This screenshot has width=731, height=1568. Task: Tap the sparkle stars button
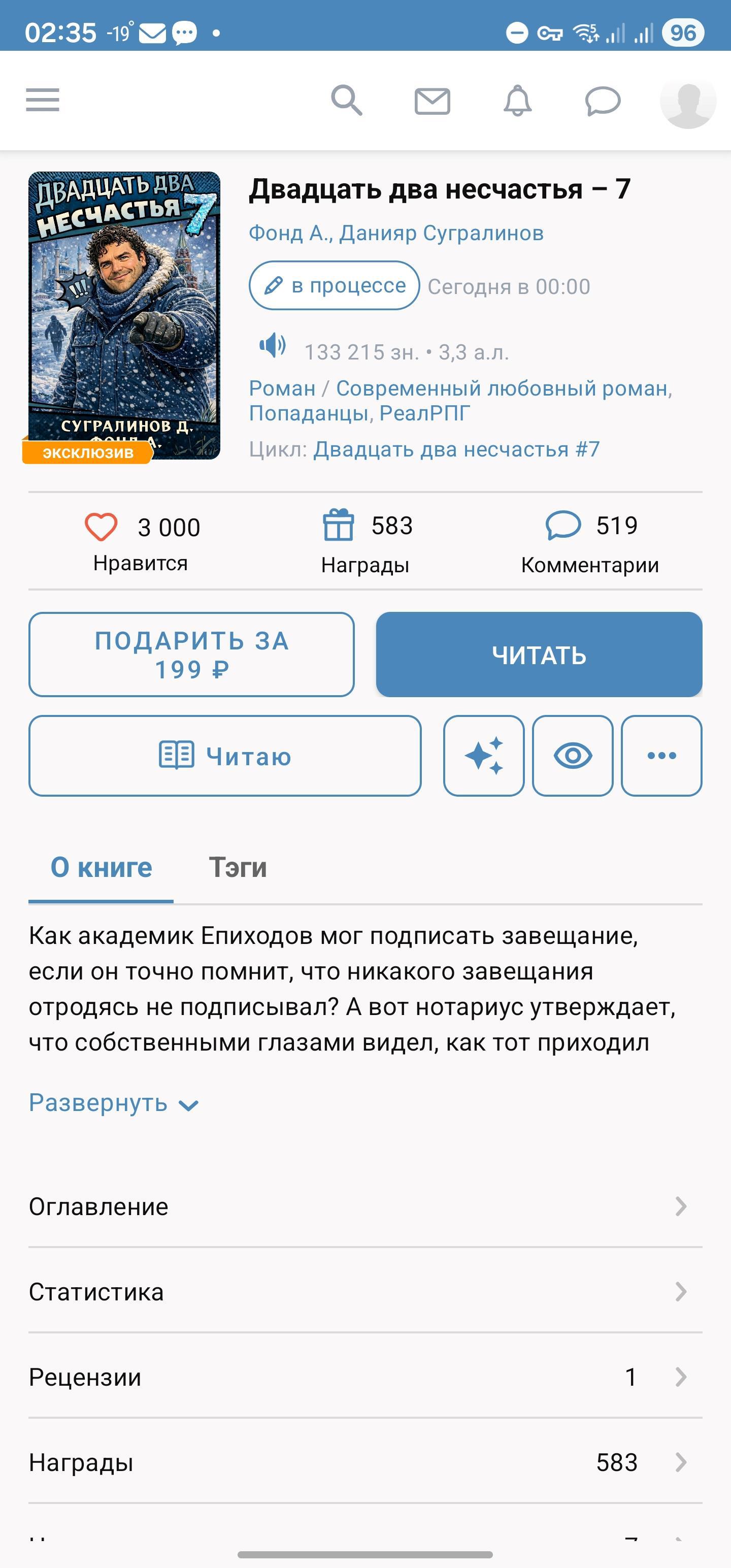[x=484, y=756]
